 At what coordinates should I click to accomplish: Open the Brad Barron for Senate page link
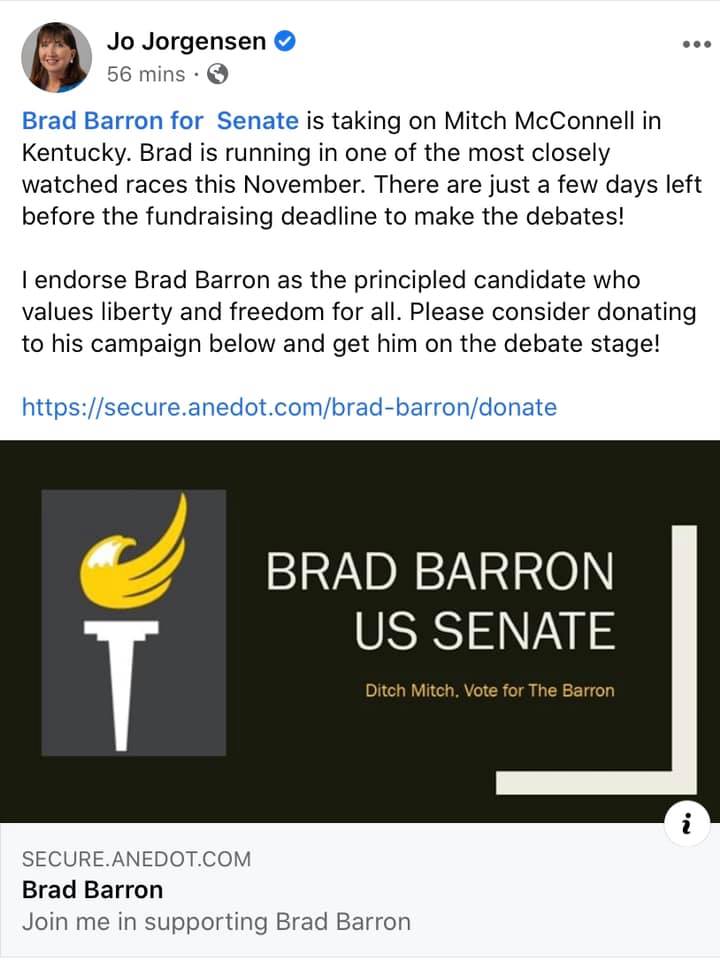[160, 121]
